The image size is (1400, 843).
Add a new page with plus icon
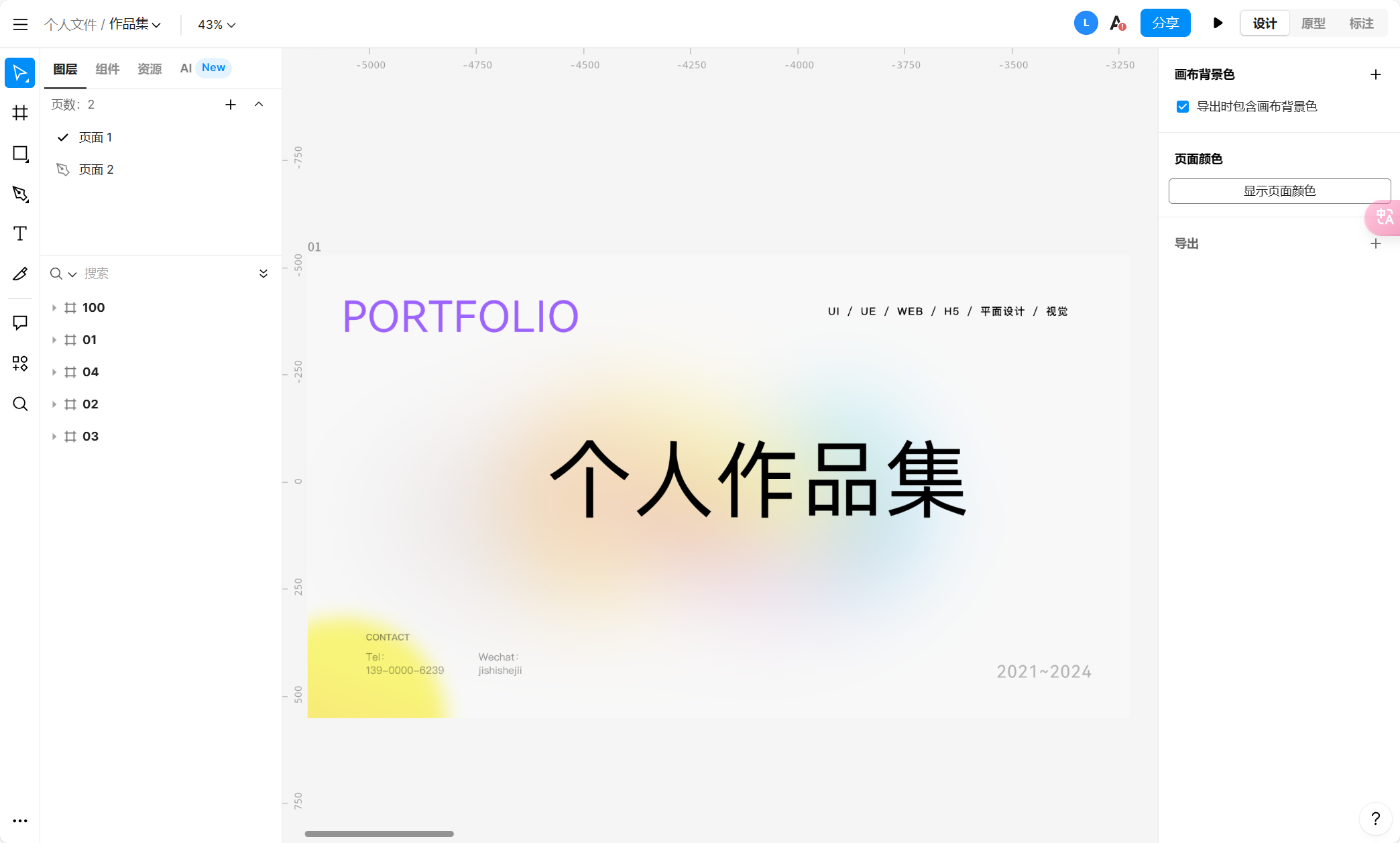point(231,105)
